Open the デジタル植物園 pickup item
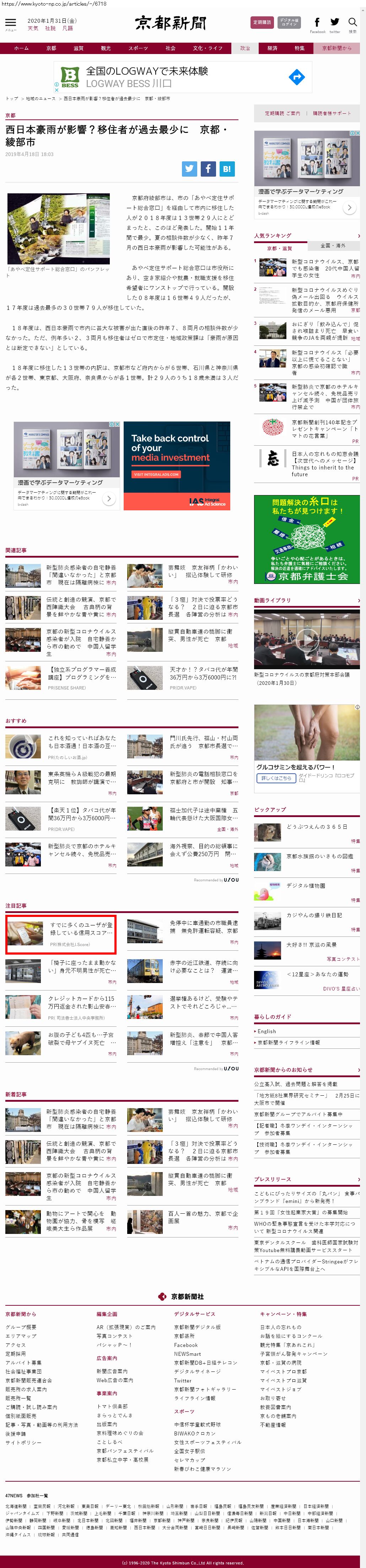The height and width of the screenshot is (1568, 366). pos(306,886)
